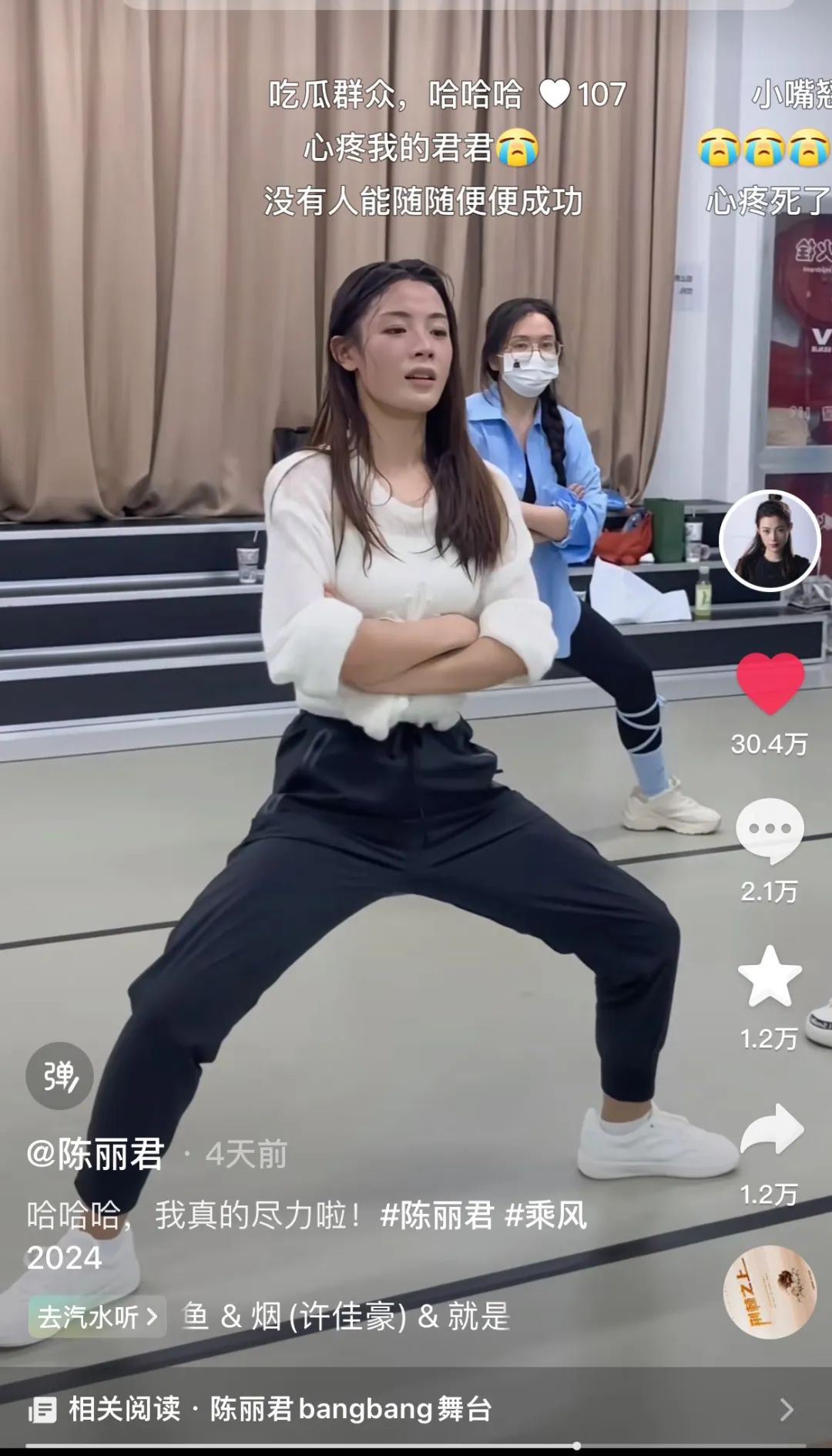
Task: Open the @陈丽君 username link
Action: pos(96,1154)
